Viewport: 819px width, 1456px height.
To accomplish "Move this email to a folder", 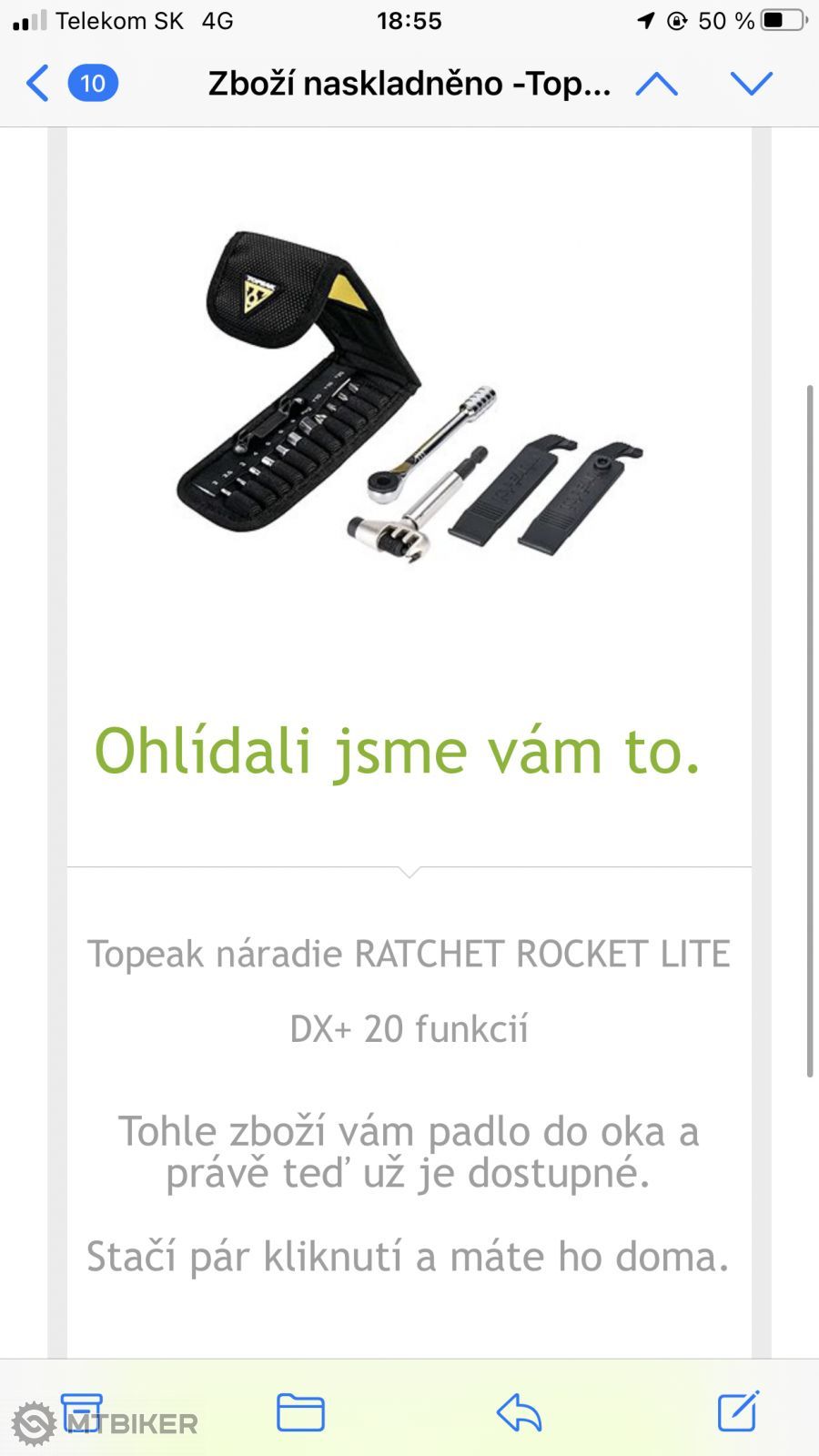I will (300, 1412).
